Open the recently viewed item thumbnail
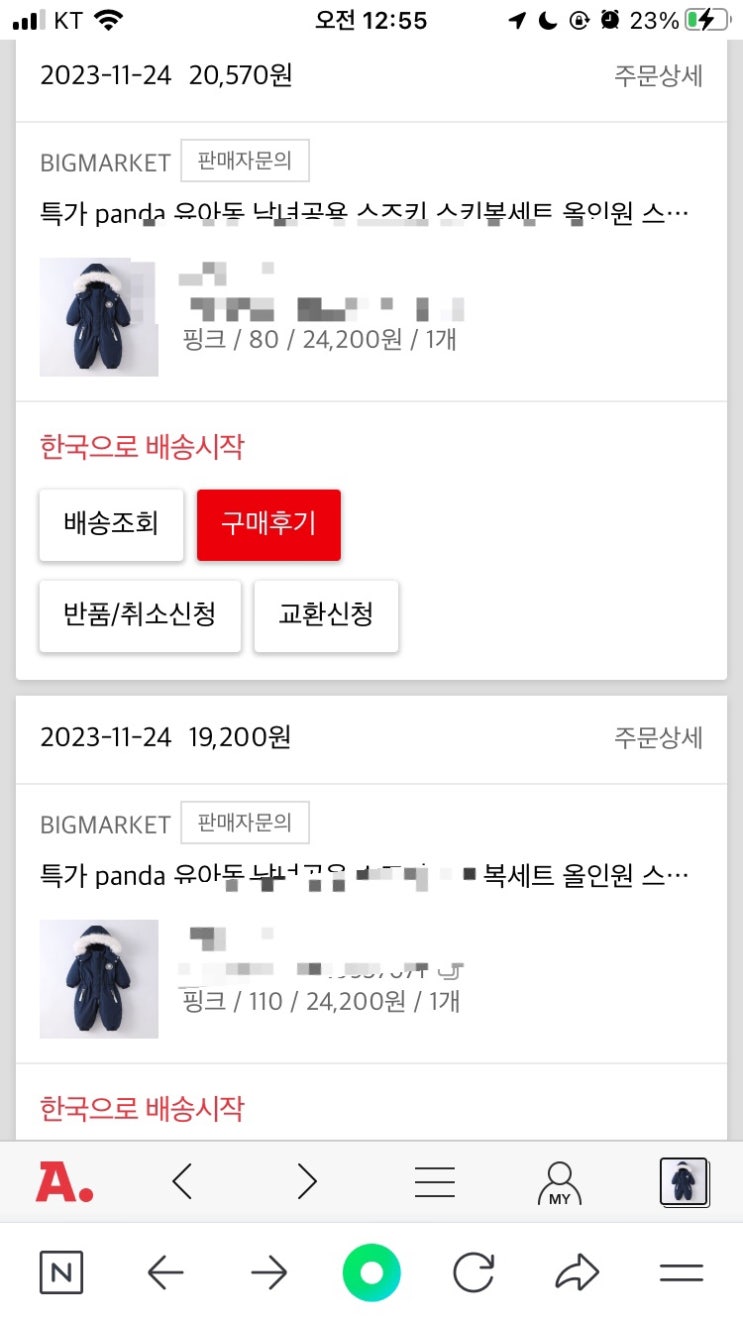The image size is (743, 1322). click(x=685, y=1182)
